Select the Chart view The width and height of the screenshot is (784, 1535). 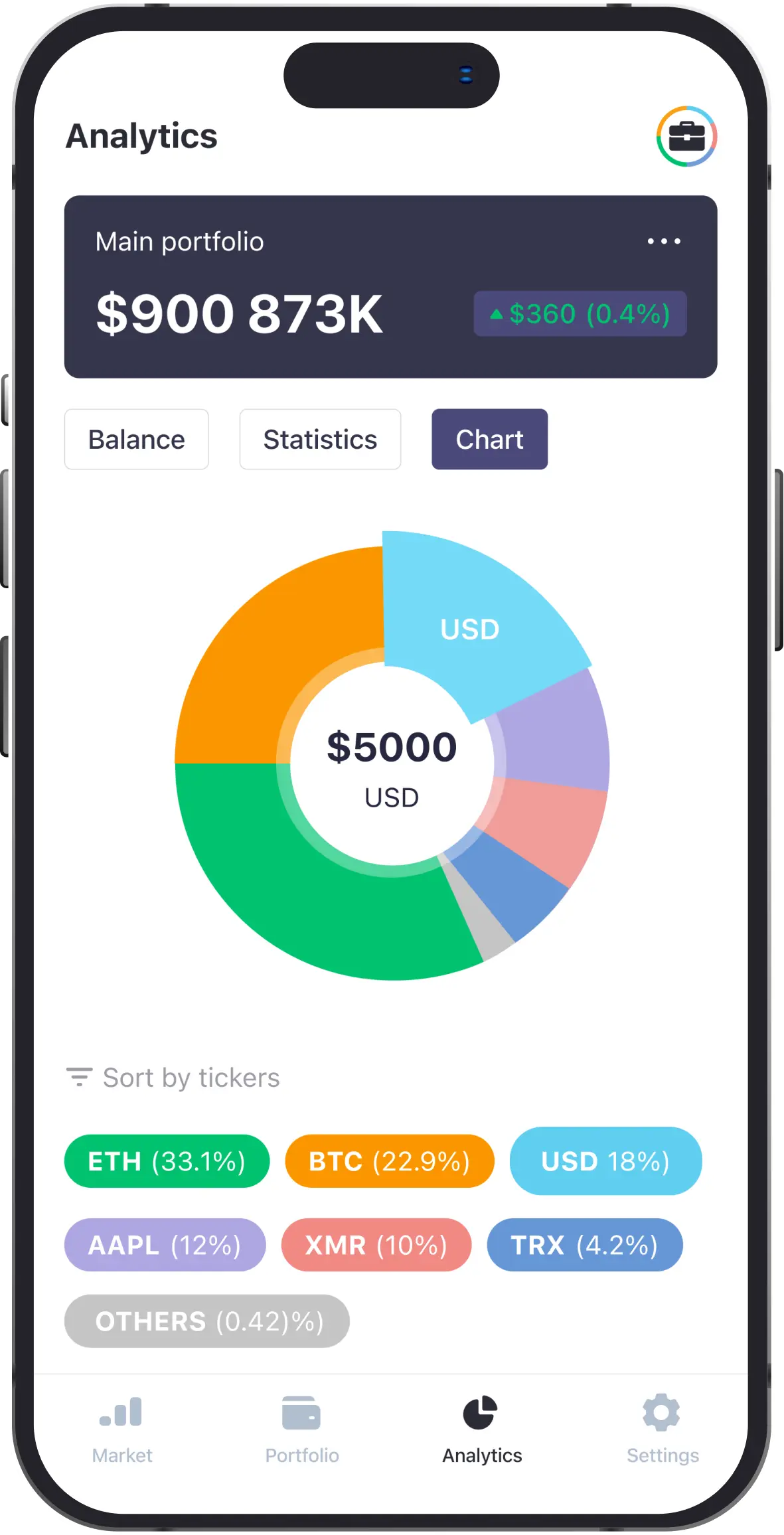pos(490,440)
